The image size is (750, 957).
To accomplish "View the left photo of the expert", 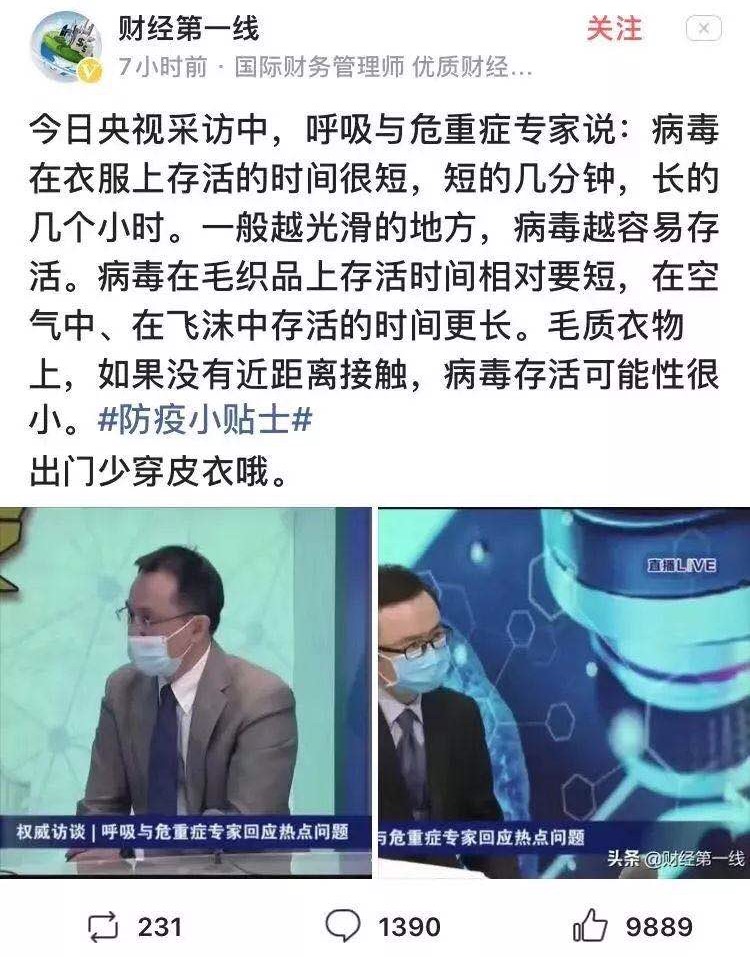I will click(x=186, y=692).
